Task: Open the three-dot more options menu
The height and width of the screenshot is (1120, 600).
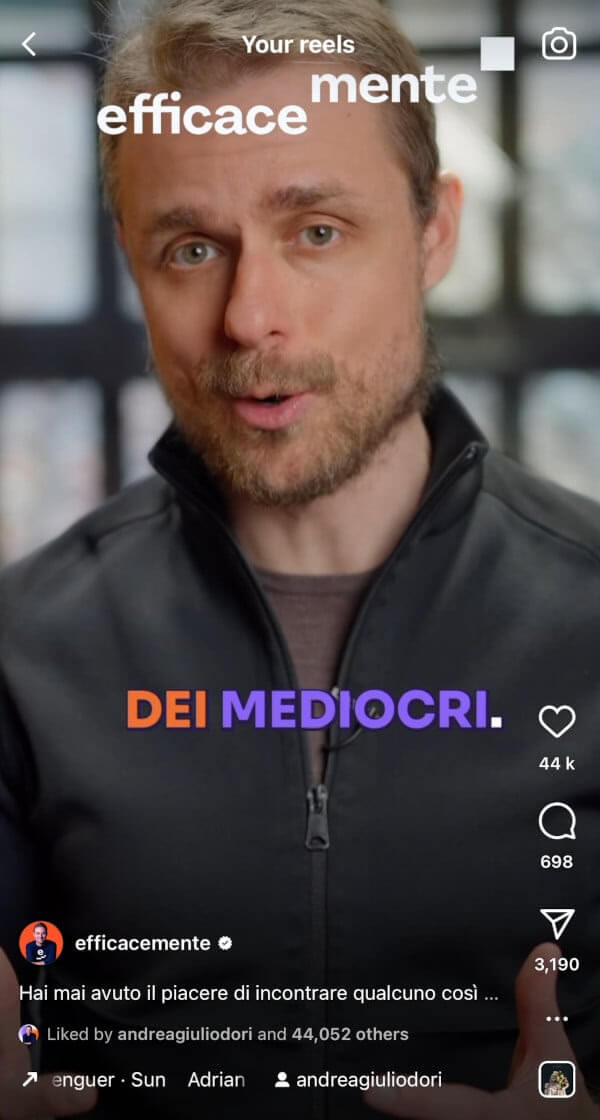Action: [556, 1019]
